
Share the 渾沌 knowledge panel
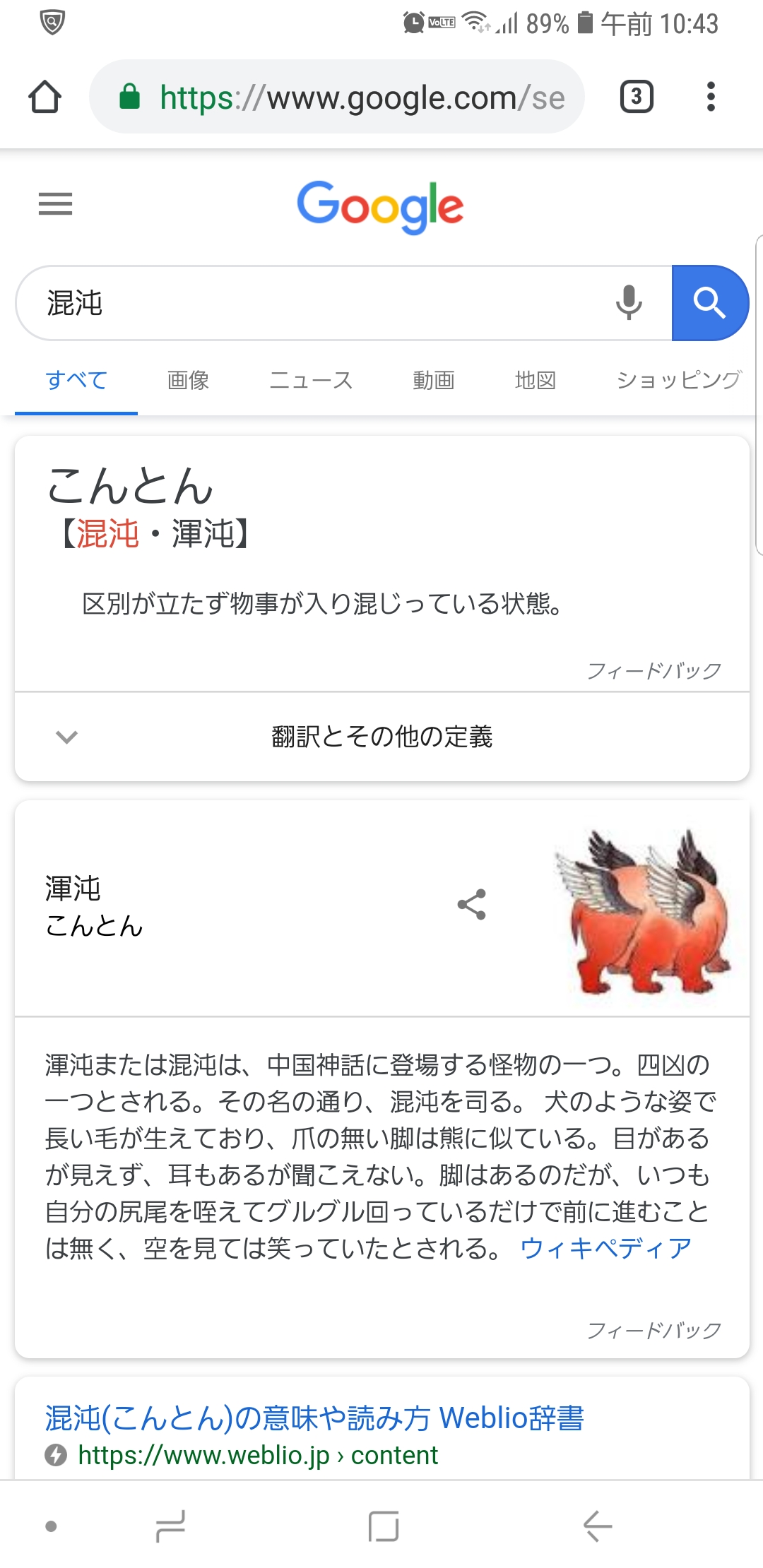tap(471, 904)
